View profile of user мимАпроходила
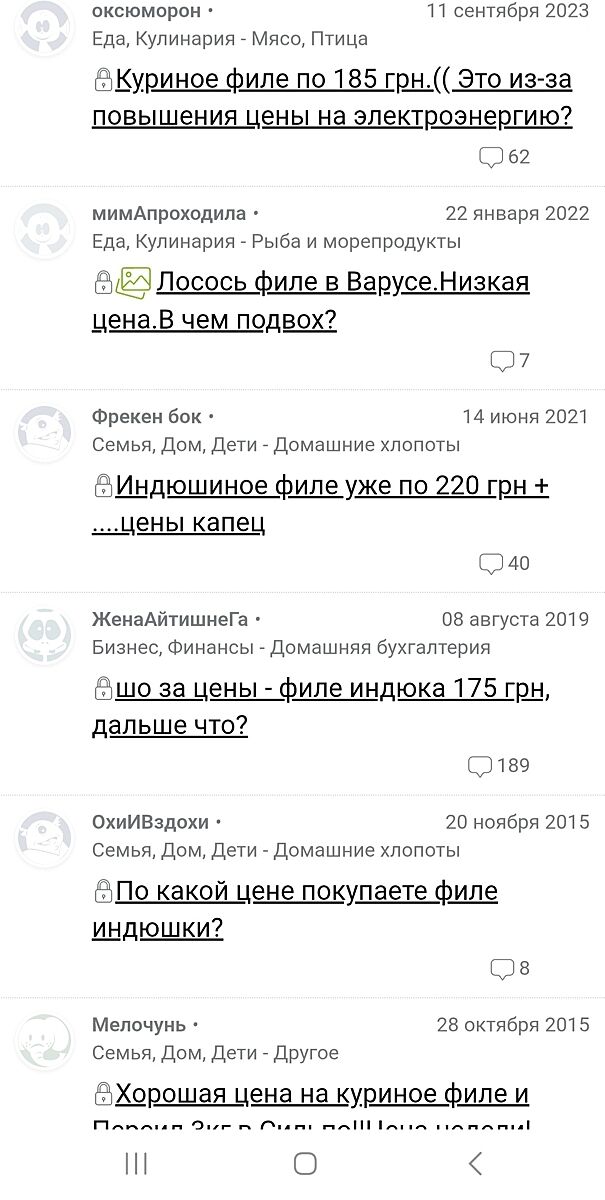 click(x=169, y=214)
